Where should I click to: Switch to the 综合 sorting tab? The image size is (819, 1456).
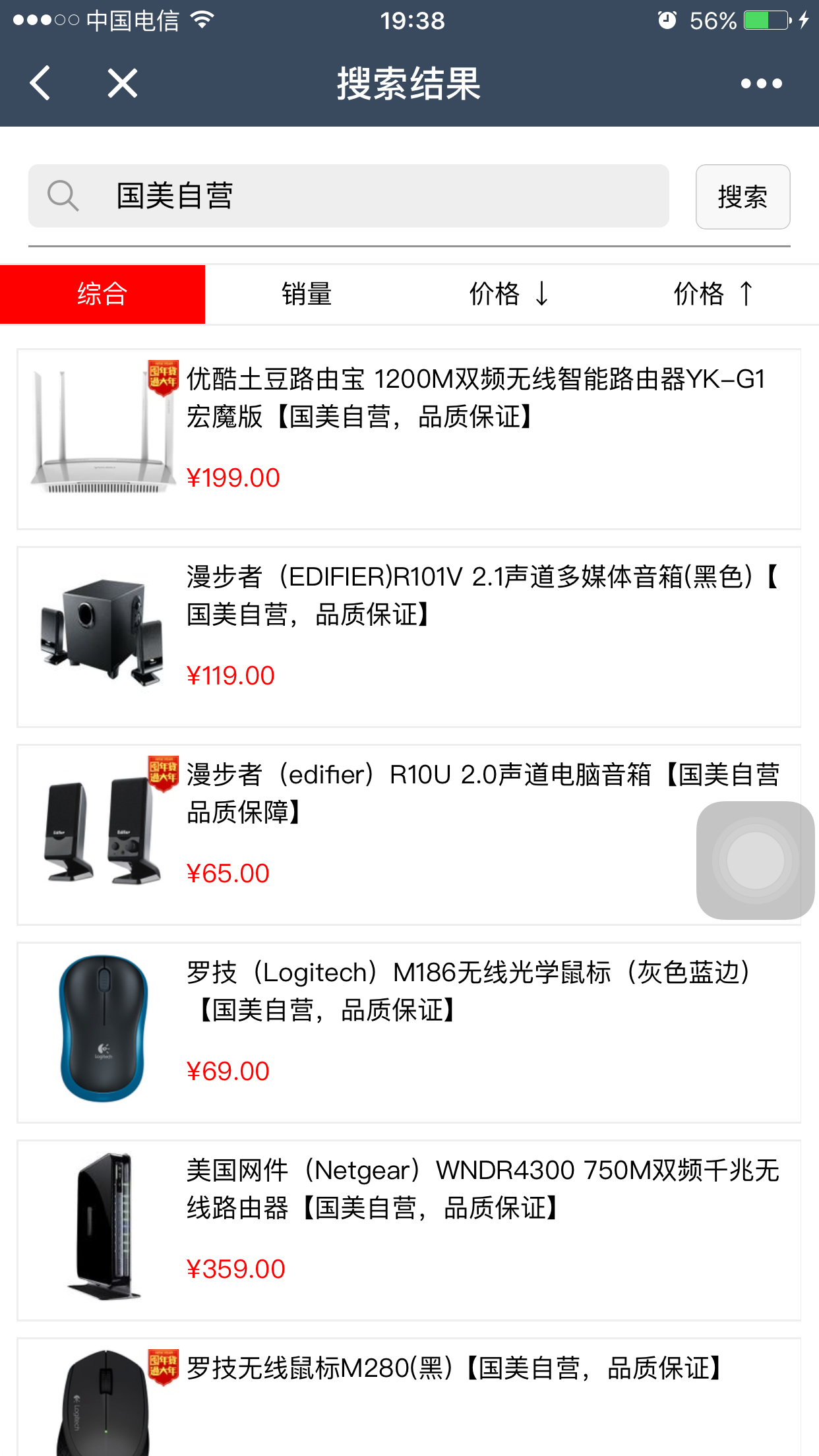(102, 294)
